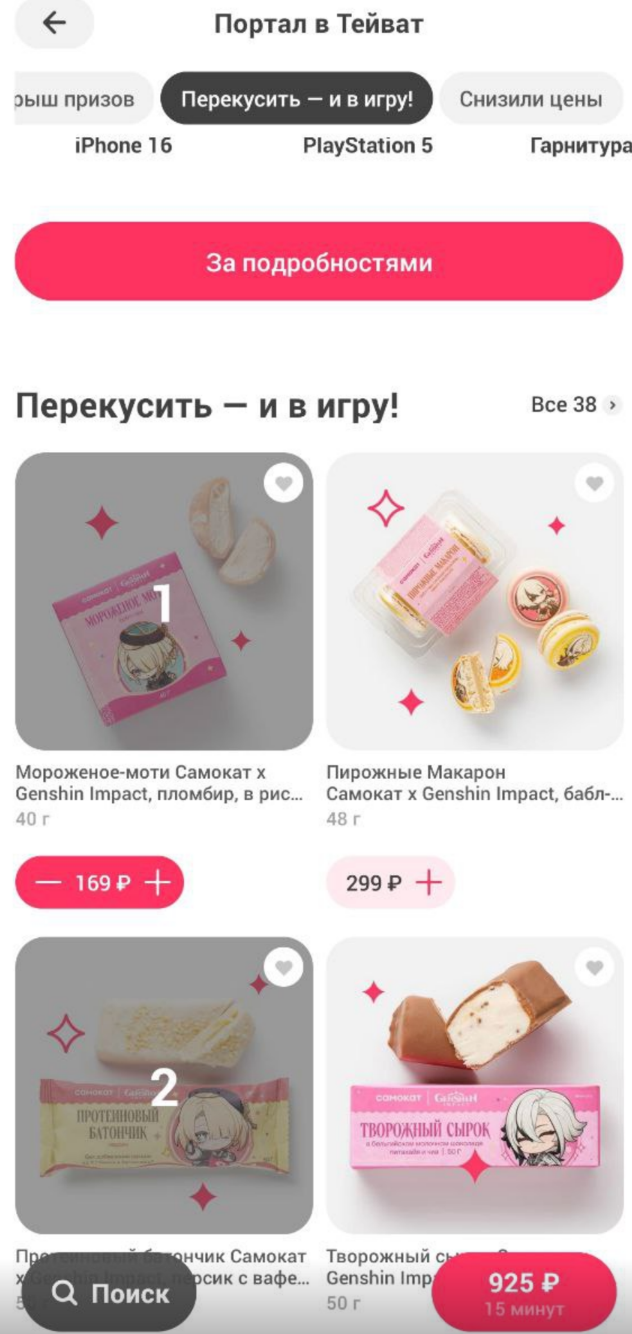The width and height of the screenshot is (632, 1334).
Task: Switch to the «Перекусить — и в игру!» chip
Action: (297, 99)
